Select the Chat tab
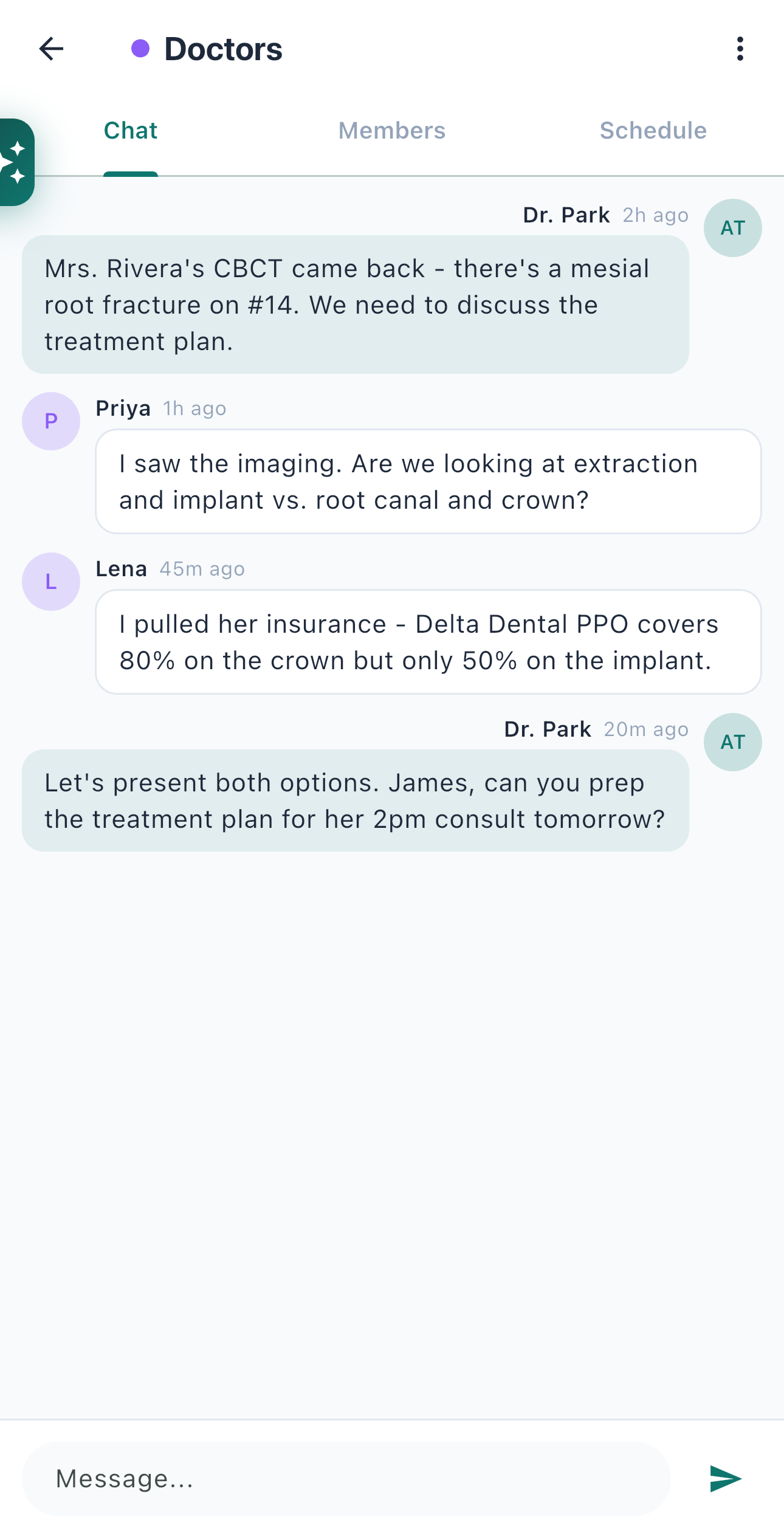This screenshot has width=784, height=1539. [x=130, y=130]
